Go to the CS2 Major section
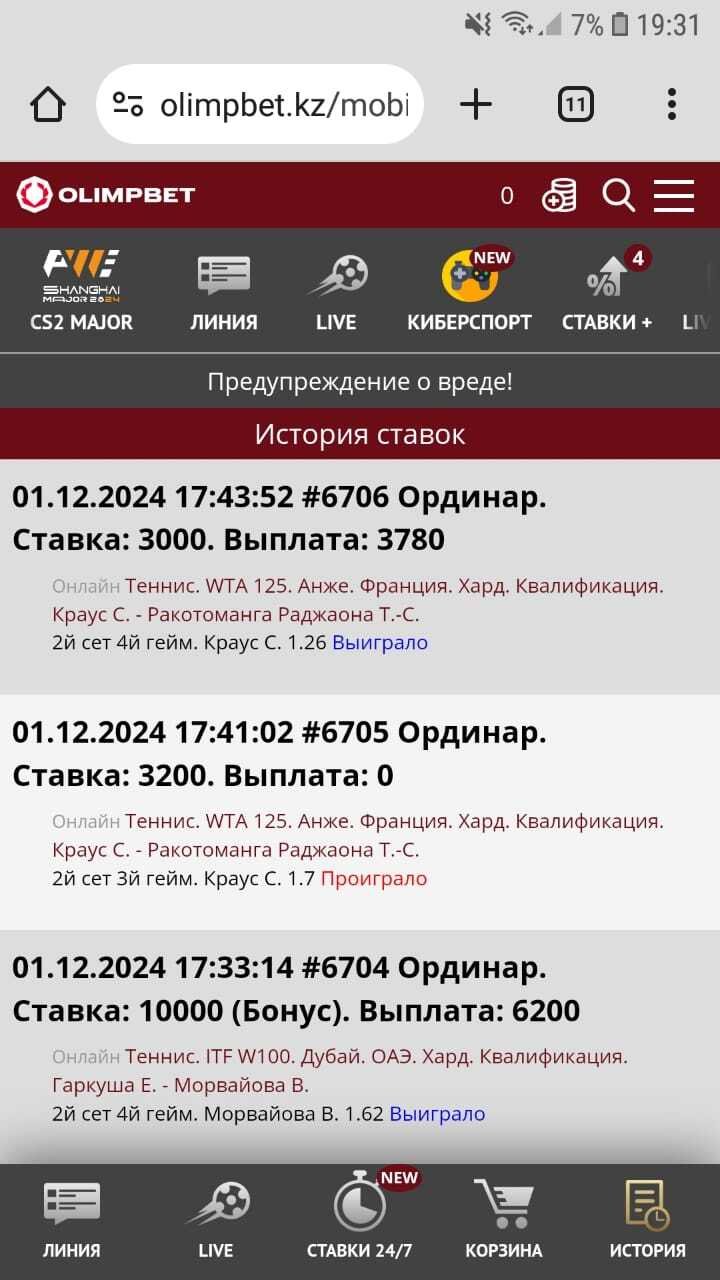 [81, 290]
